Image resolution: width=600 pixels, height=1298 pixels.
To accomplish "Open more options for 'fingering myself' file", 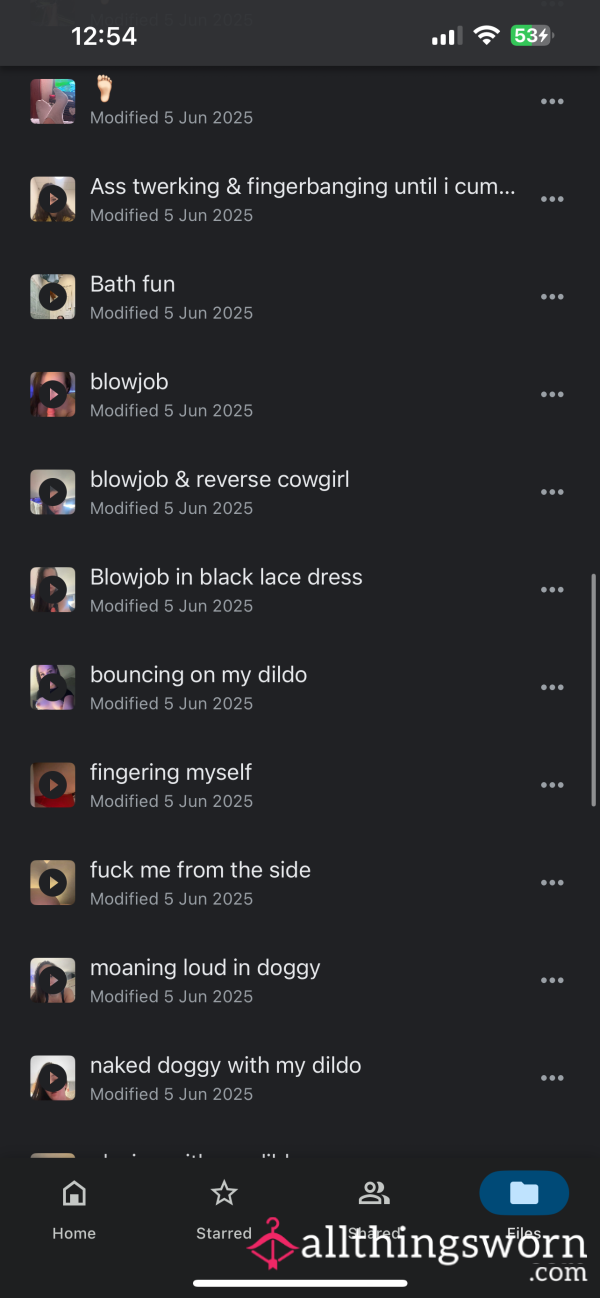I will (552, 785).
